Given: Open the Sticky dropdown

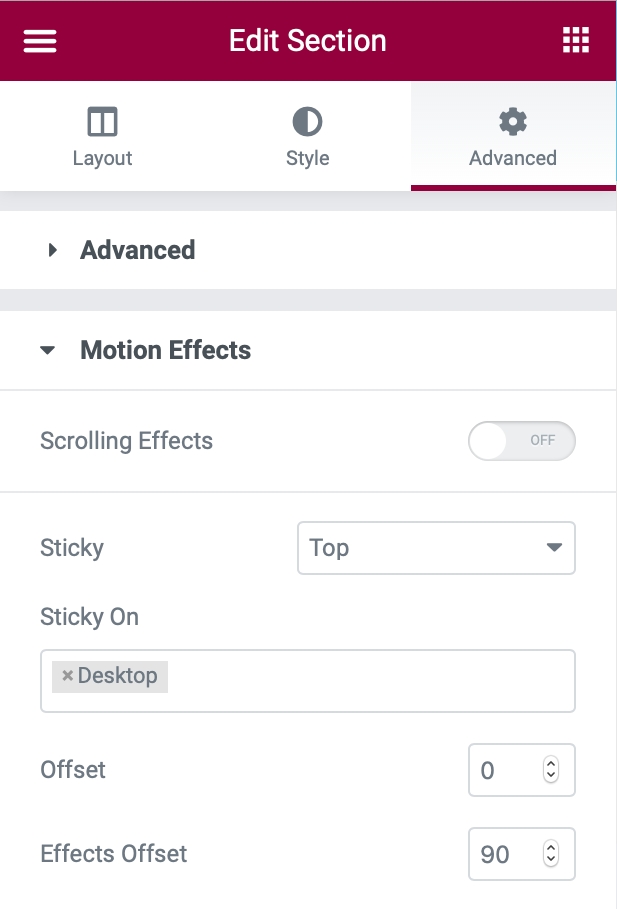Looking at the screenshot, I should [x=436, y=548].
